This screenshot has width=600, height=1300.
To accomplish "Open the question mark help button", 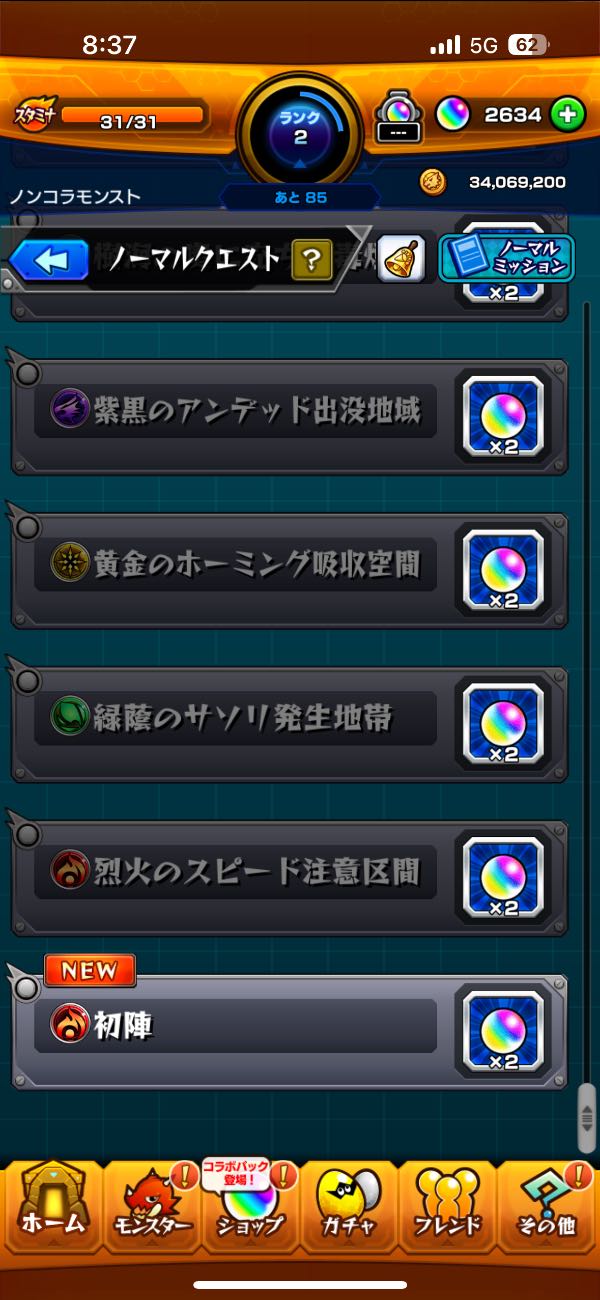I will pyautogui.click(x=312, y=261).
